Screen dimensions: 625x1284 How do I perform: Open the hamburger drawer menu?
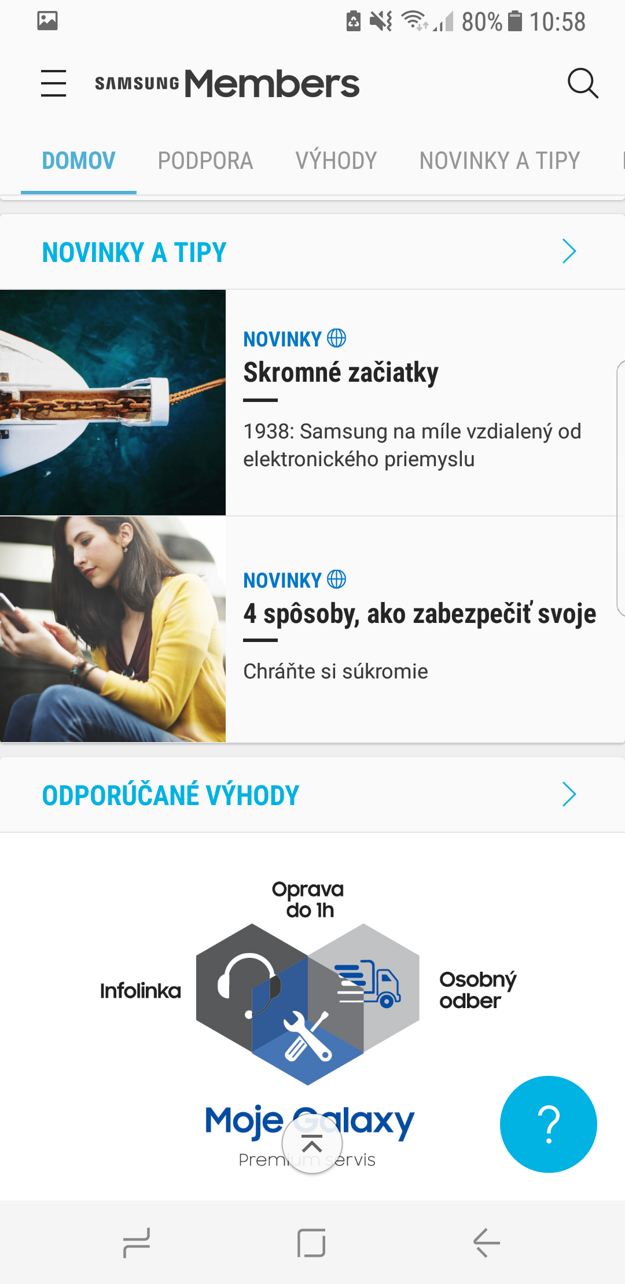coord(53,83)
